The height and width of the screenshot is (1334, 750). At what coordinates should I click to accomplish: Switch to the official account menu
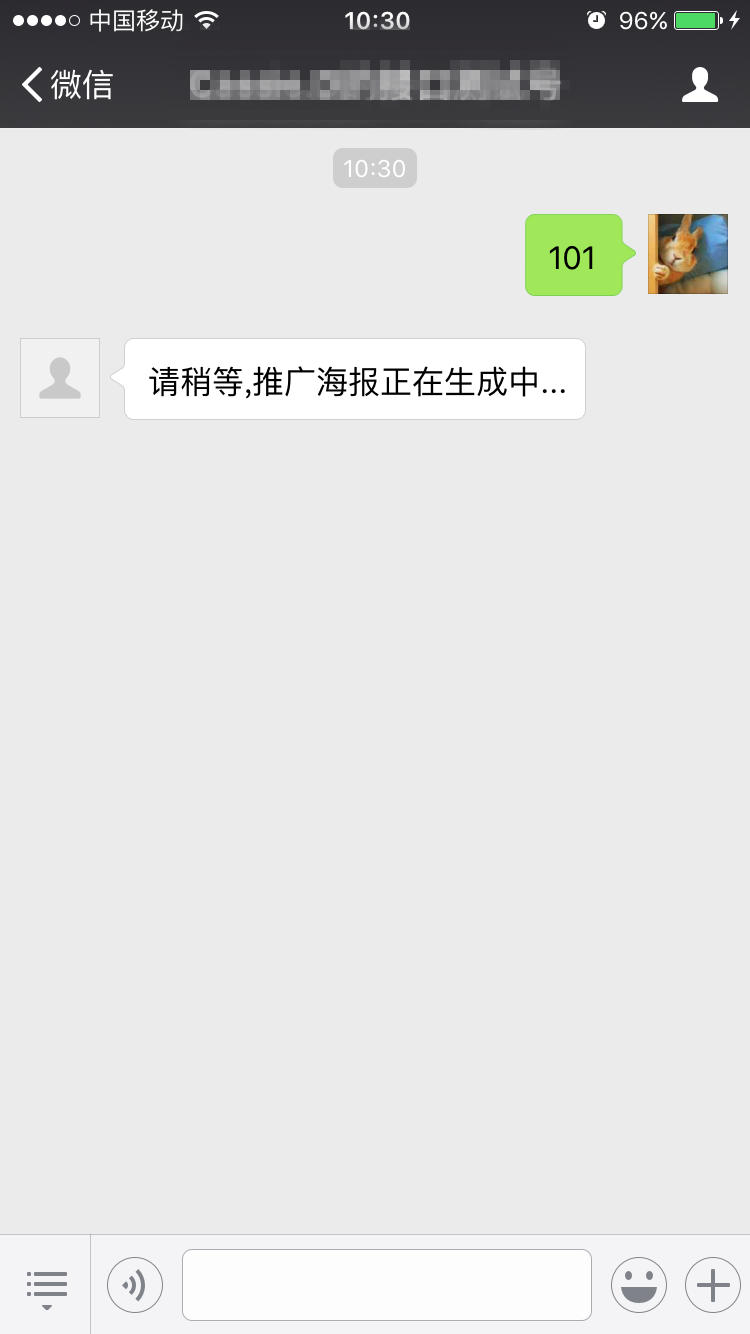click(x=46, y=1284)
